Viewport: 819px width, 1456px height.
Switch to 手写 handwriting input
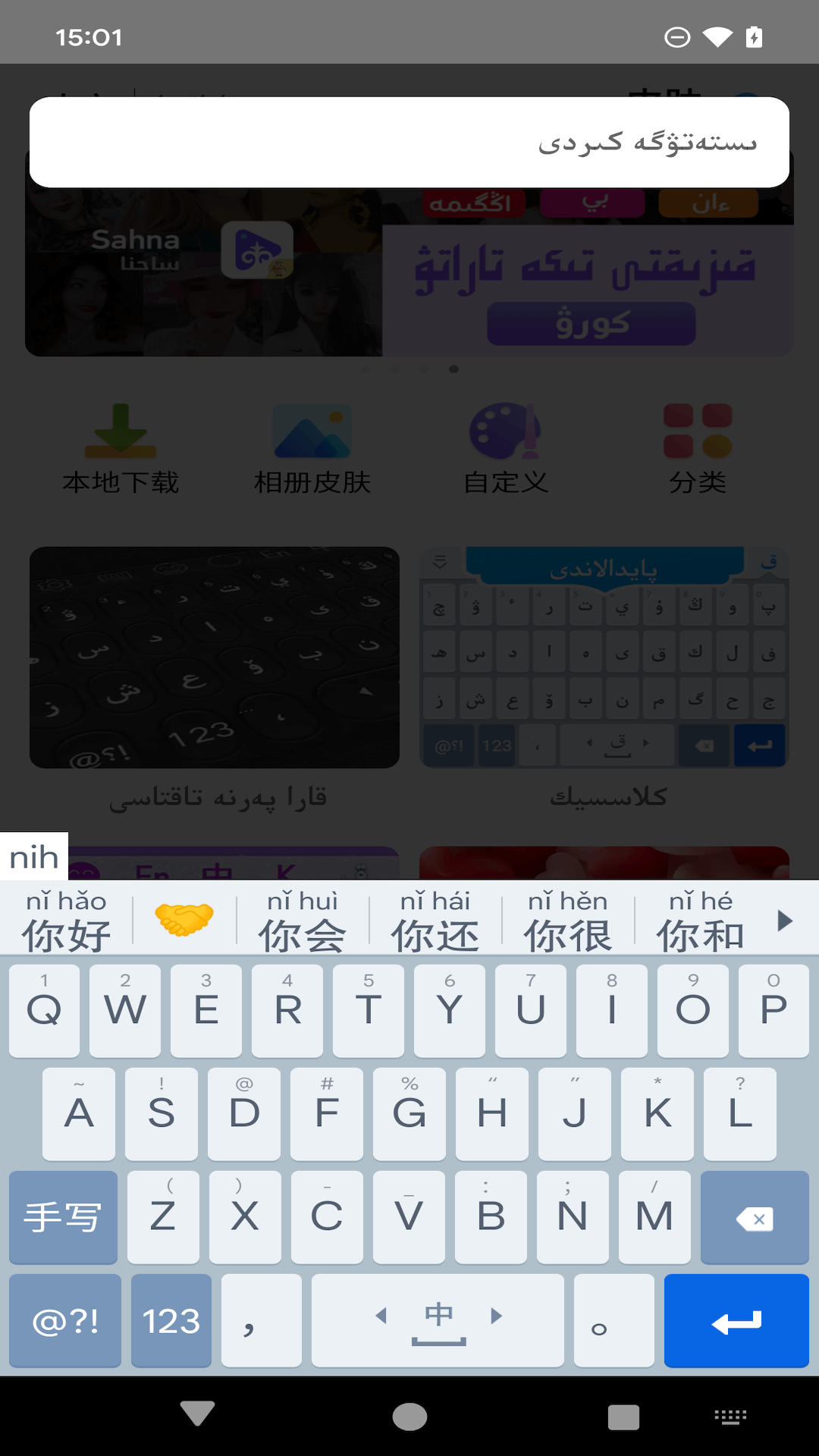[63, 1217]
